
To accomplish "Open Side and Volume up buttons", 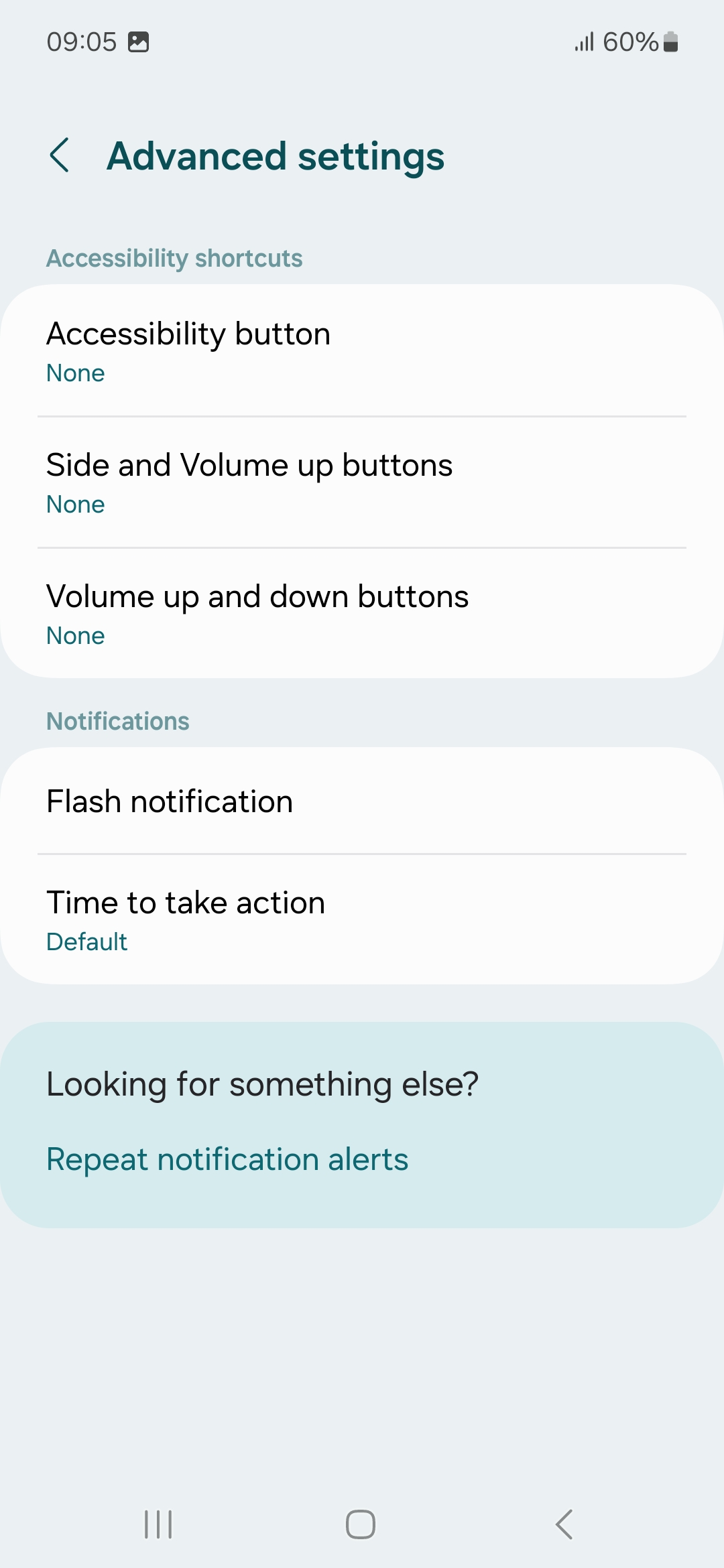I will [x=362, y=482].
